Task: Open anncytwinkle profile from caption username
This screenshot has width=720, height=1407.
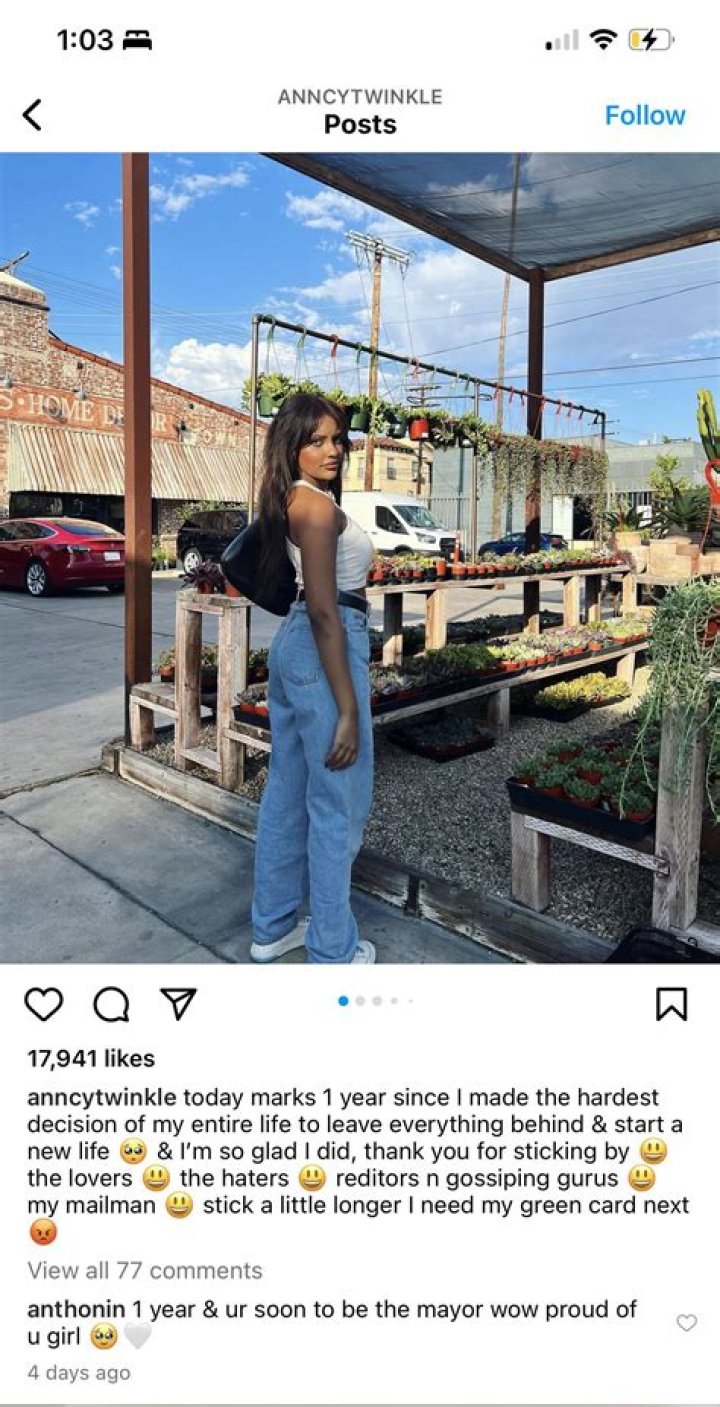Action: tap(101, 1097)
